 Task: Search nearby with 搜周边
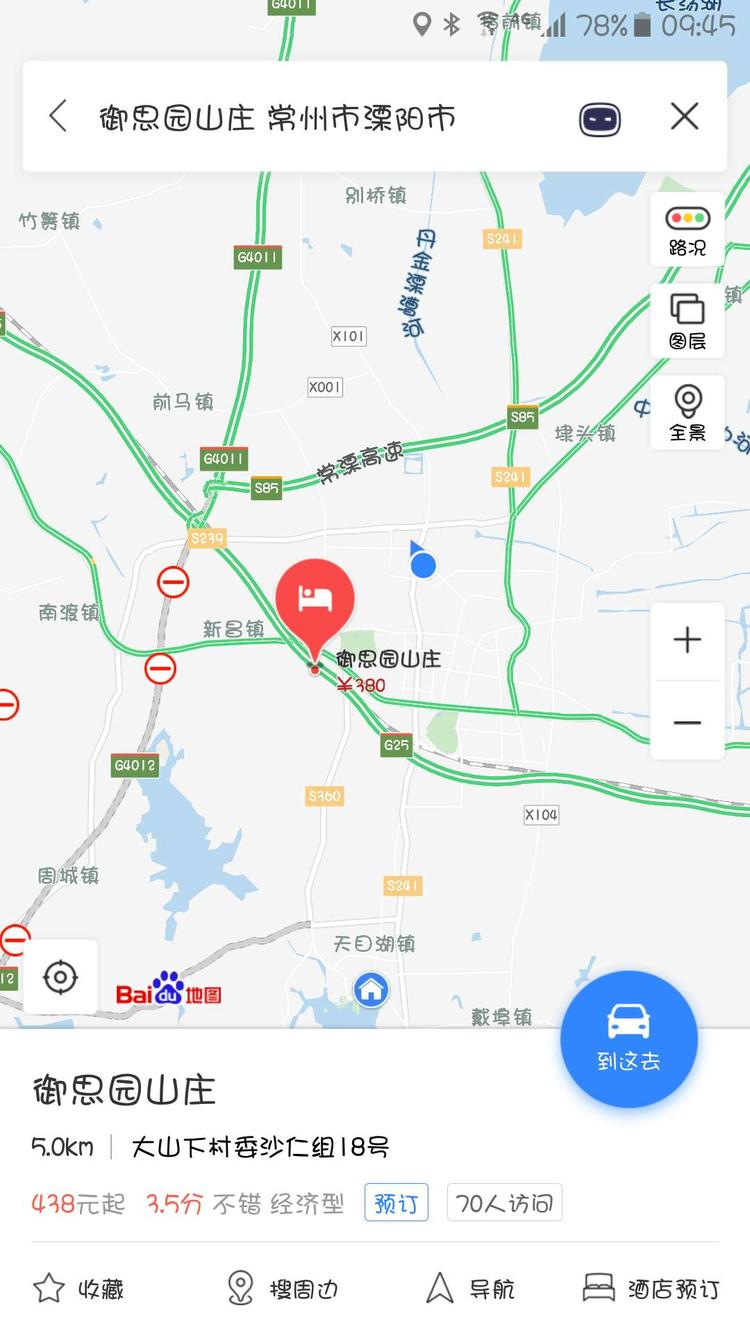(283, 1288)
